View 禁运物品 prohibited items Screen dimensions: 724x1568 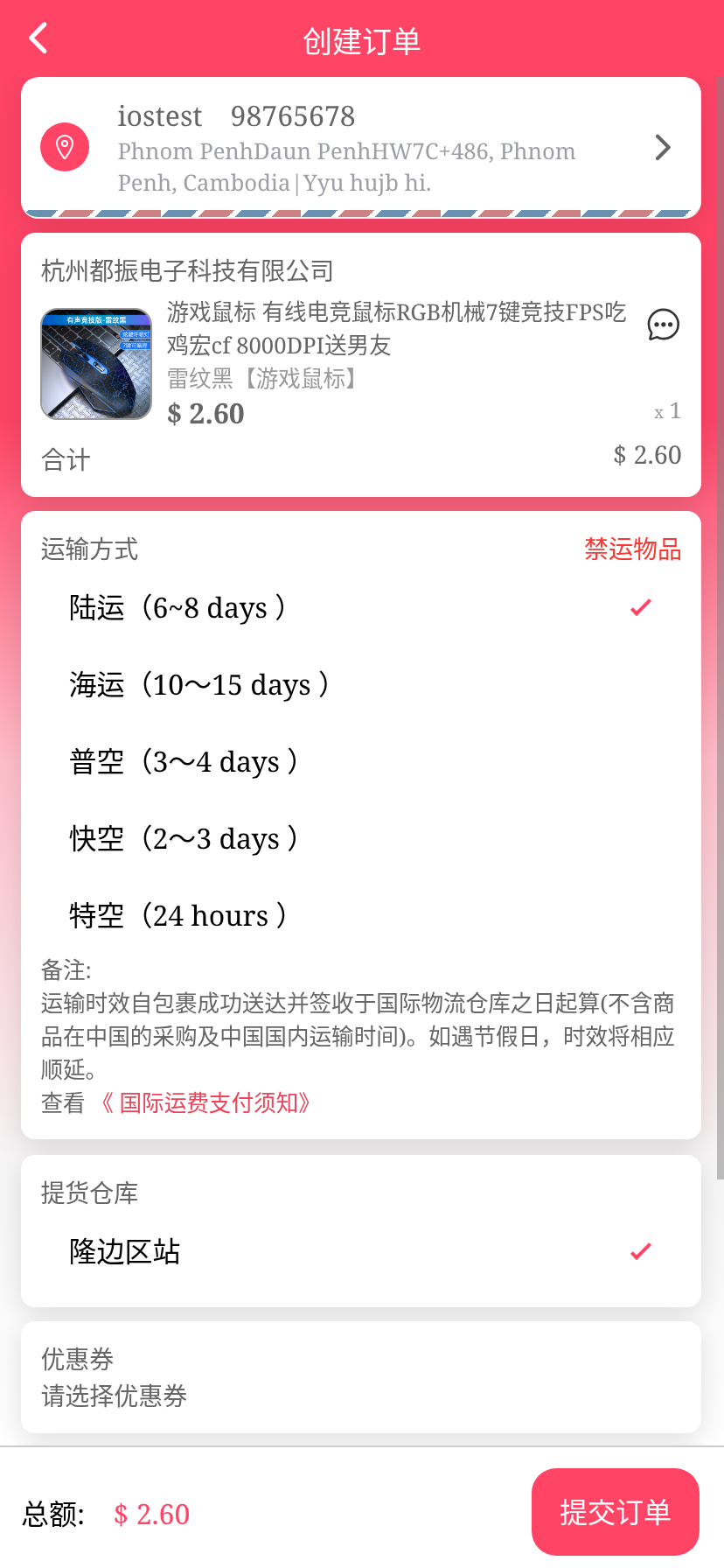coord(632,549)
